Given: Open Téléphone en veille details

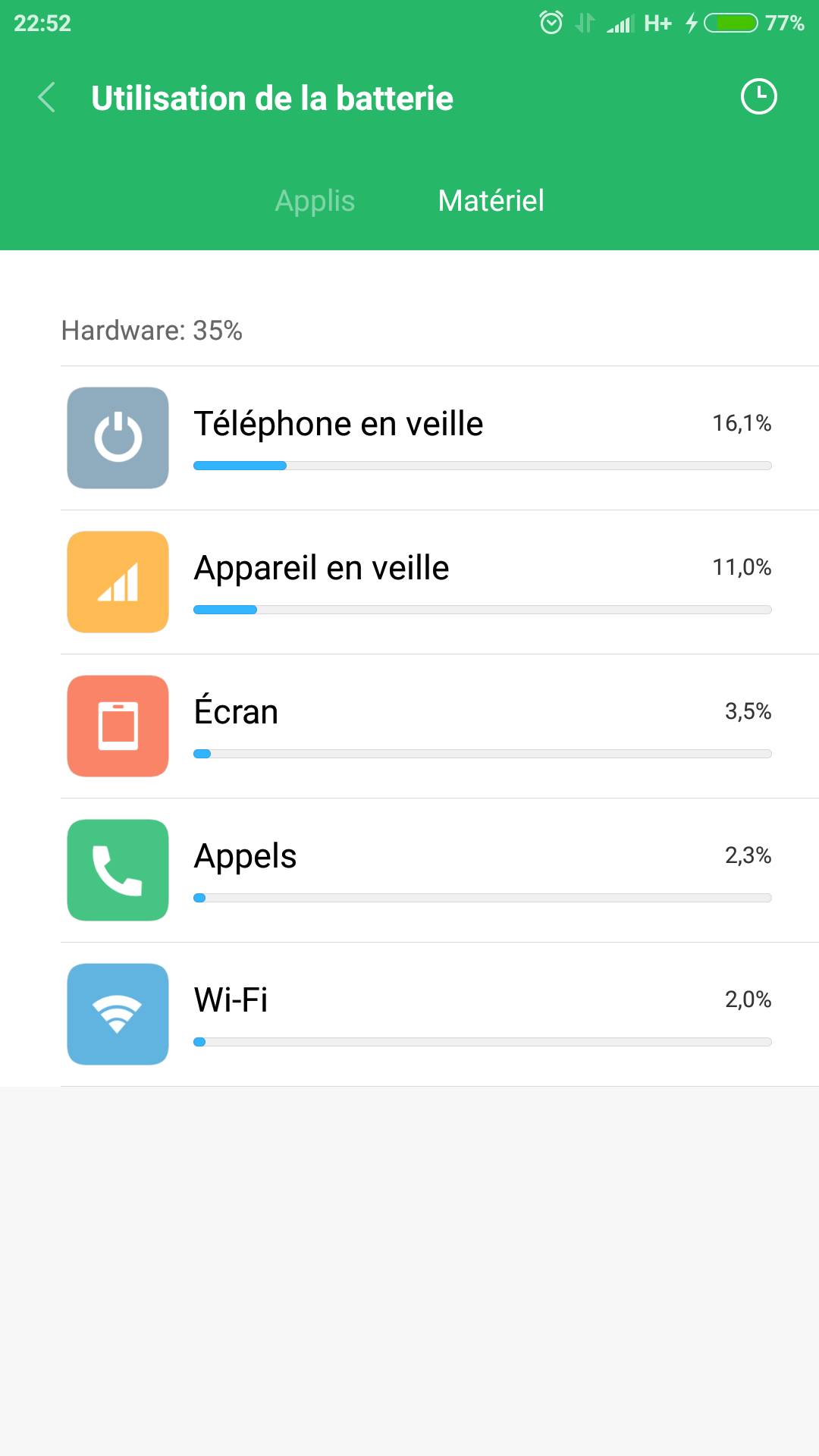Looking at the screenshot, I should coord(440,438).
